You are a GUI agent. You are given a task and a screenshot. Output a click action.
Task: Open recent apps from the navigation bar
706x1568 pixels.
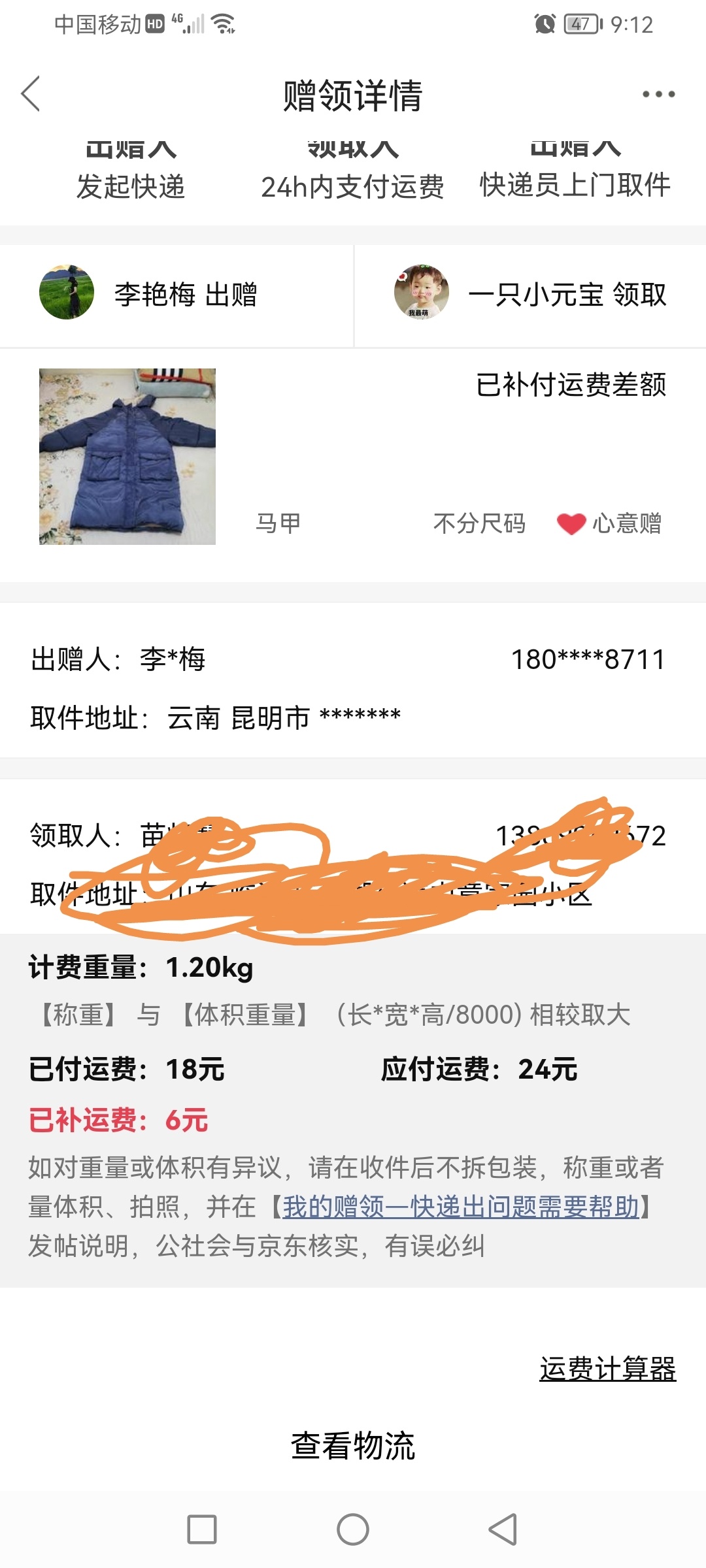(202, 1529)
